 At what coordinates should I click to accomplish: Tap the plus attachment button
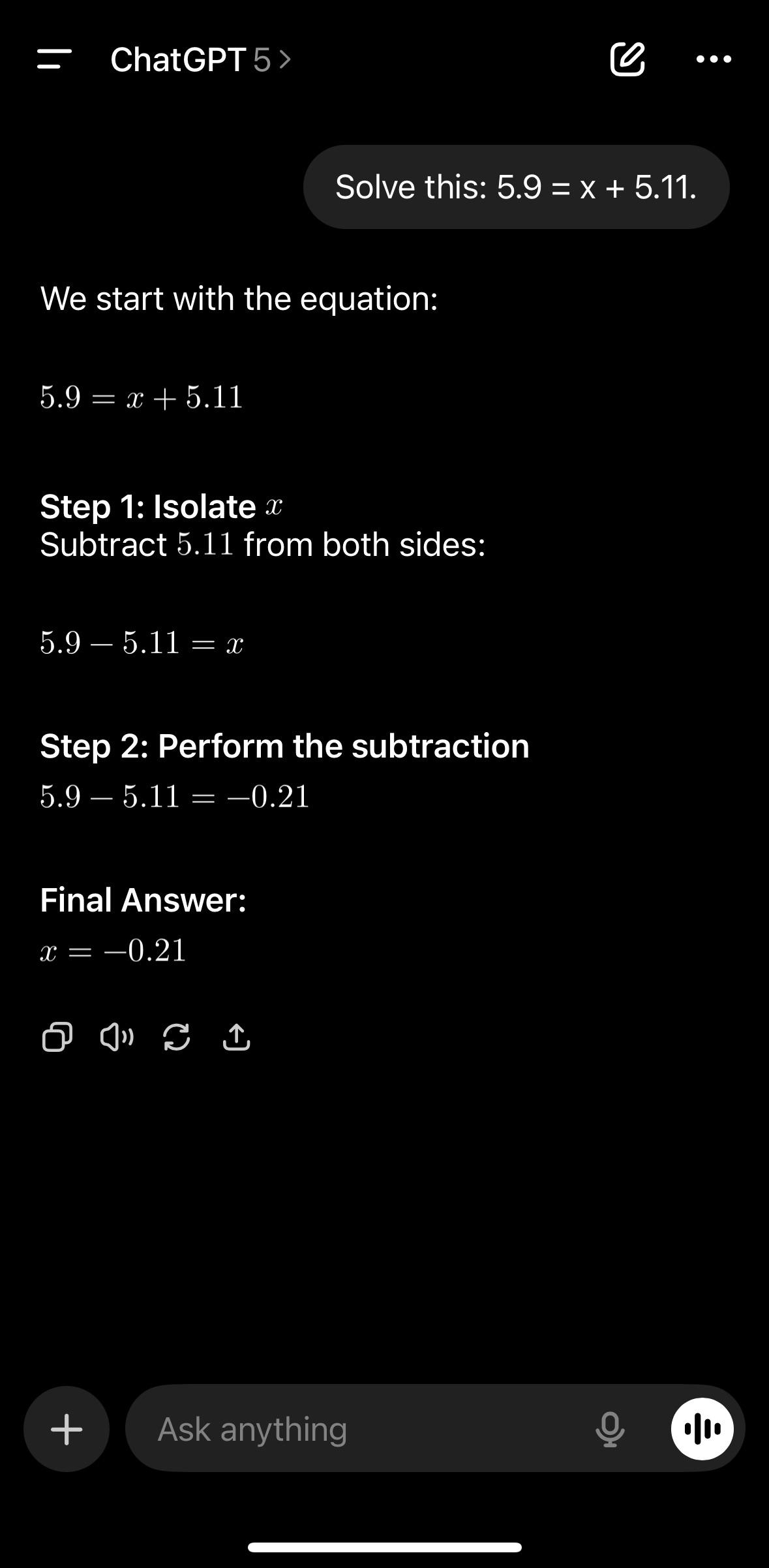pos(67,1429)
